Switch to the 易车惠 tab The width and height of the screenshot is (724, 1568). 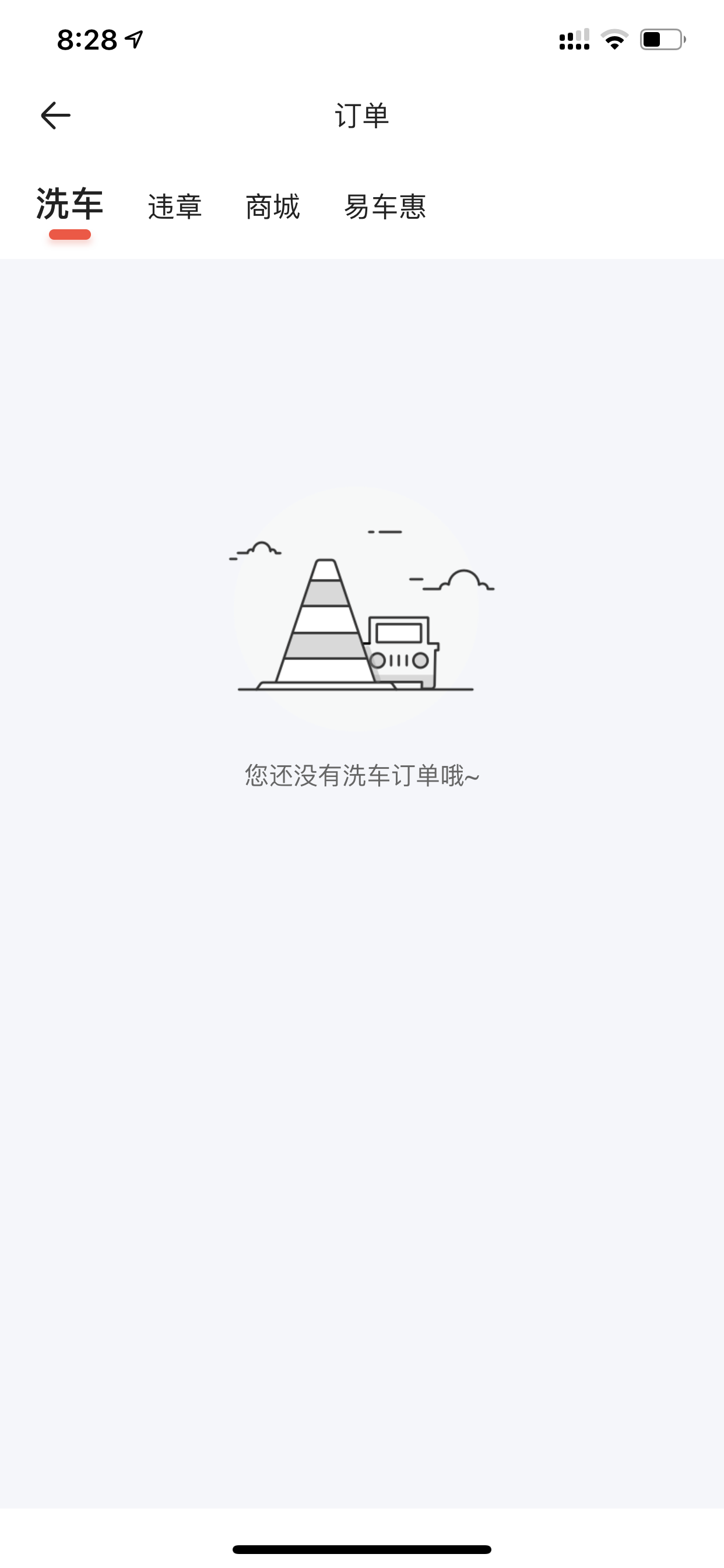pyautogui.click(x=385, y=207)
